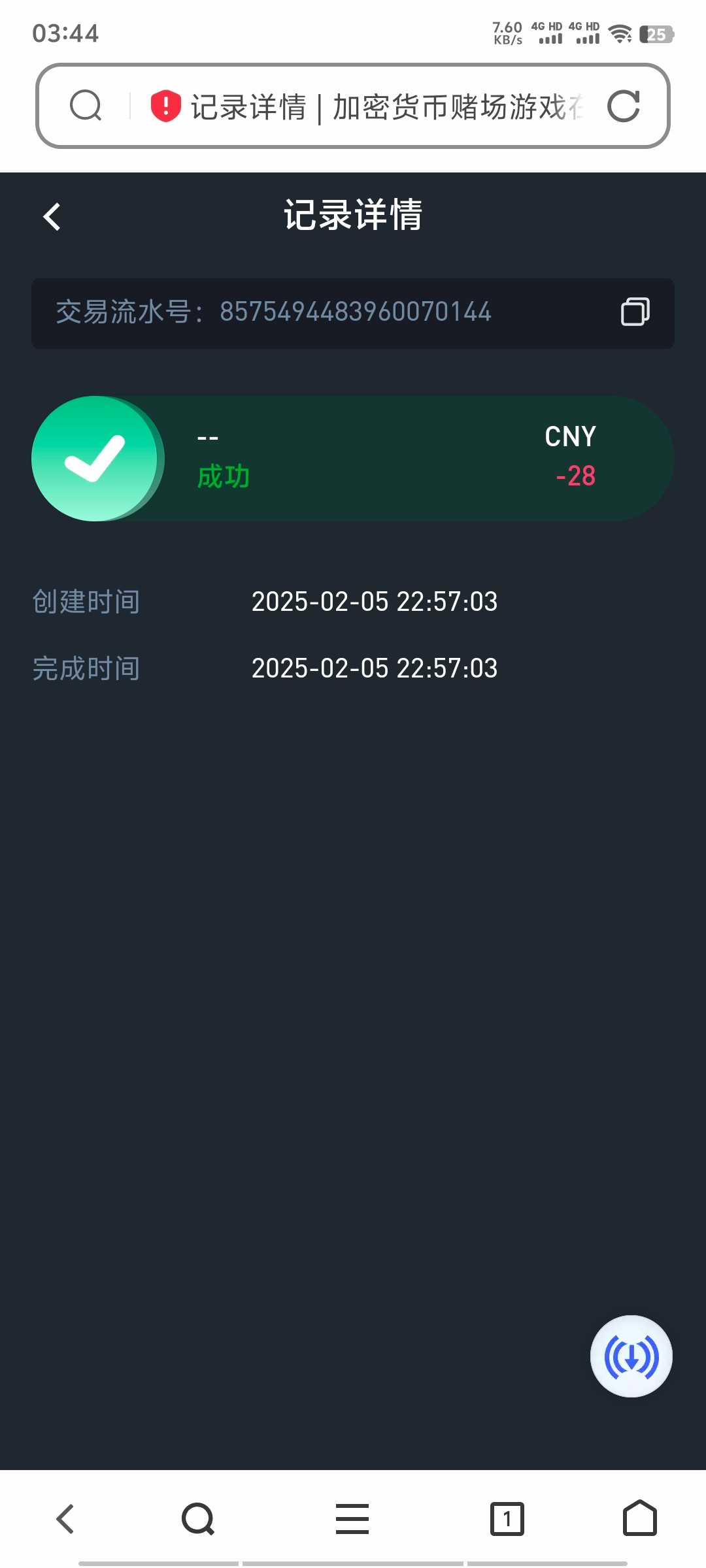Open the floating blue download button
Image resolution: width=706 pixels, height=1568 pixels.
point(631,1356)
